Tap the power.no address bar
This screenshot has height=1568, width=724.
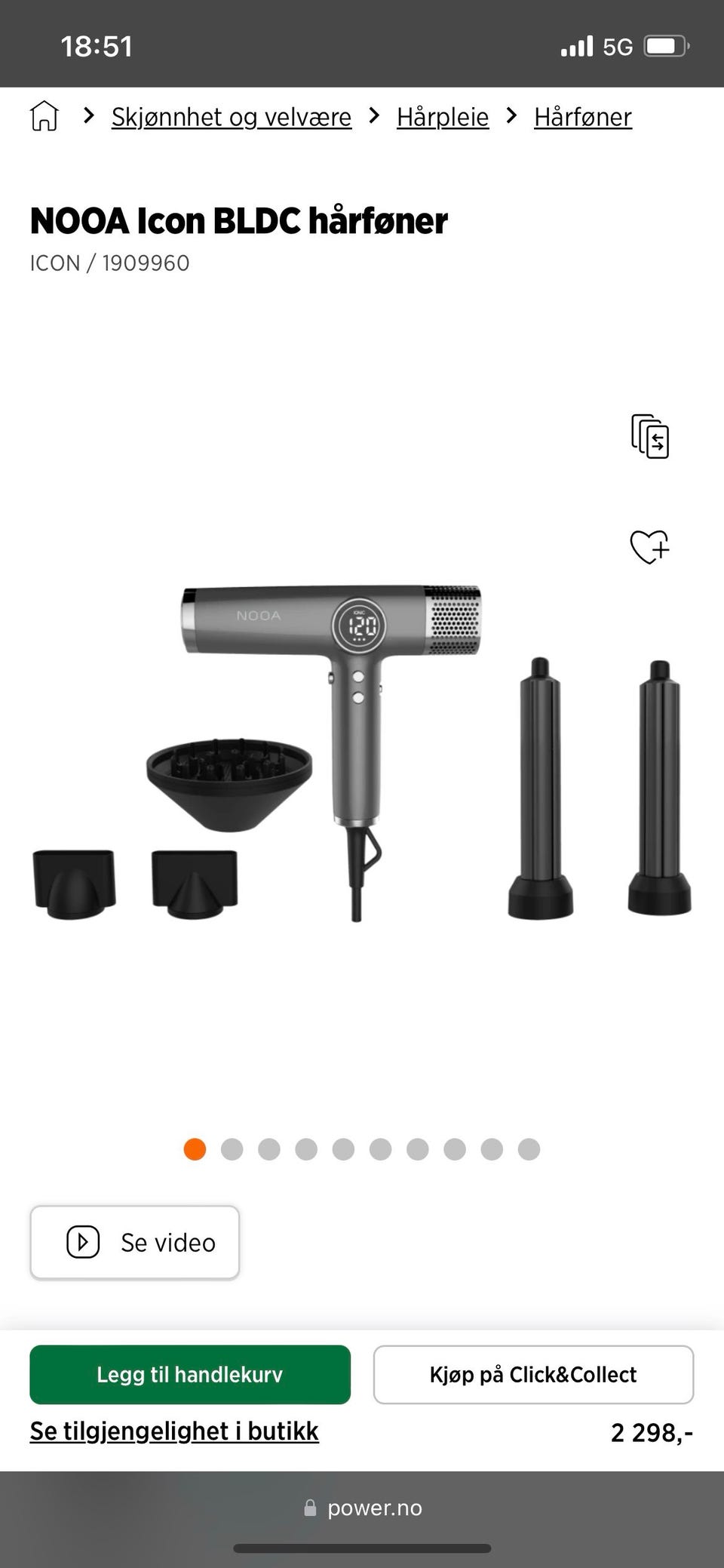[x=362, y=1508]
